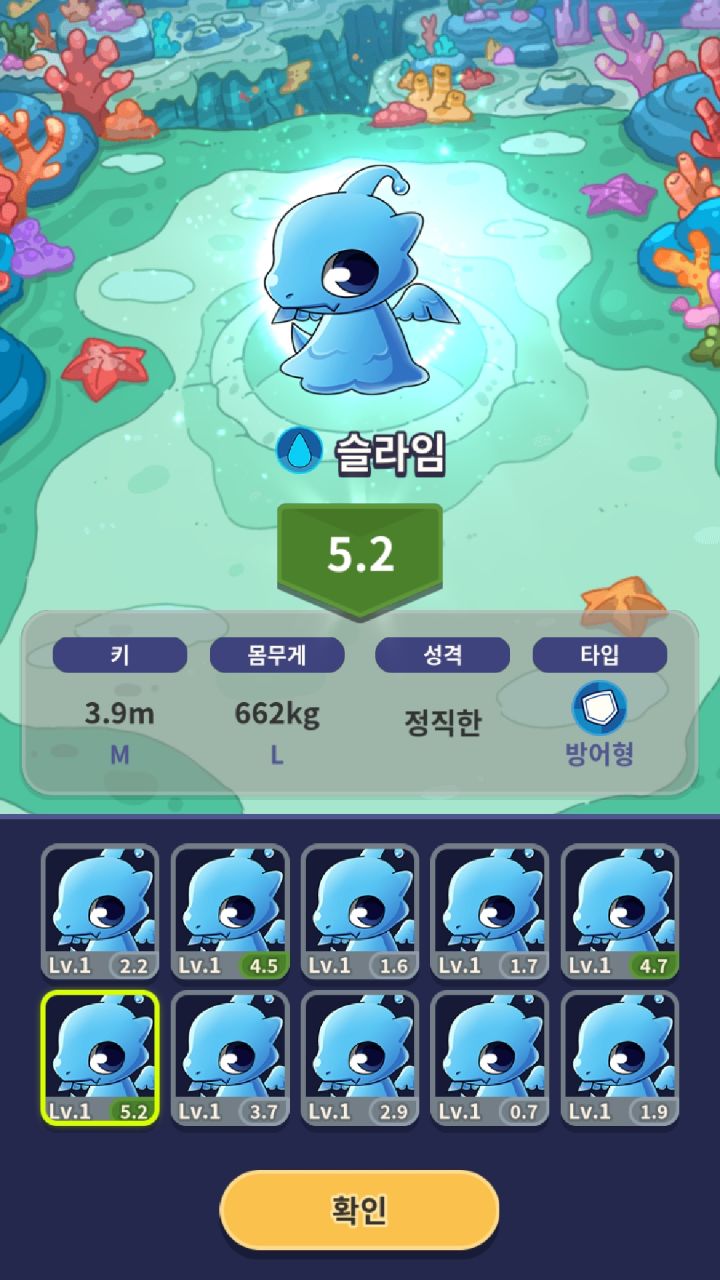The height and width of the screenshot is (1280, 720).
Task: Tap the 확인 confirm button
Action: coord(359,1210)
